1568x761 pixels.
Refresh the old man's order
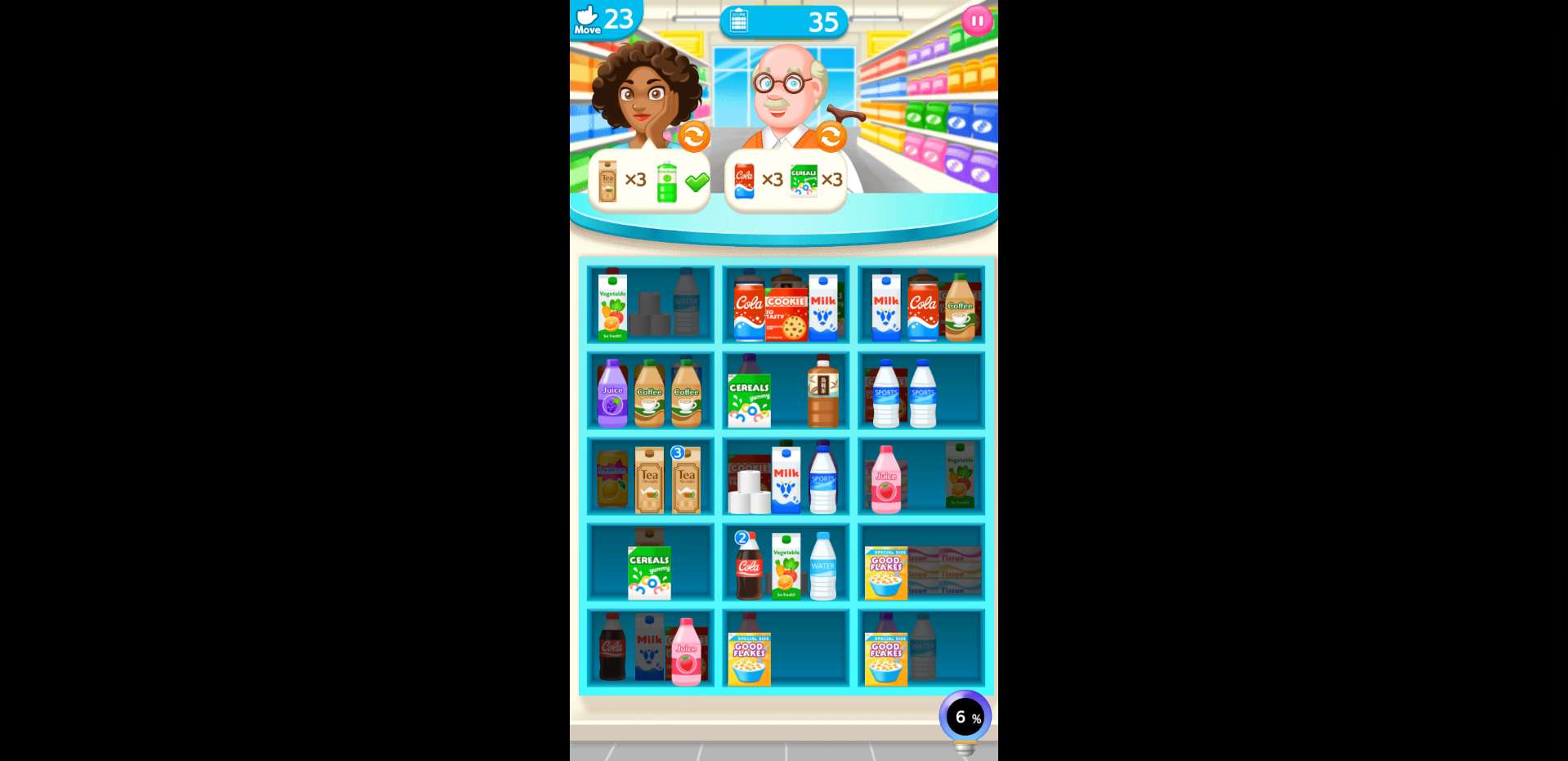point(831,137)
